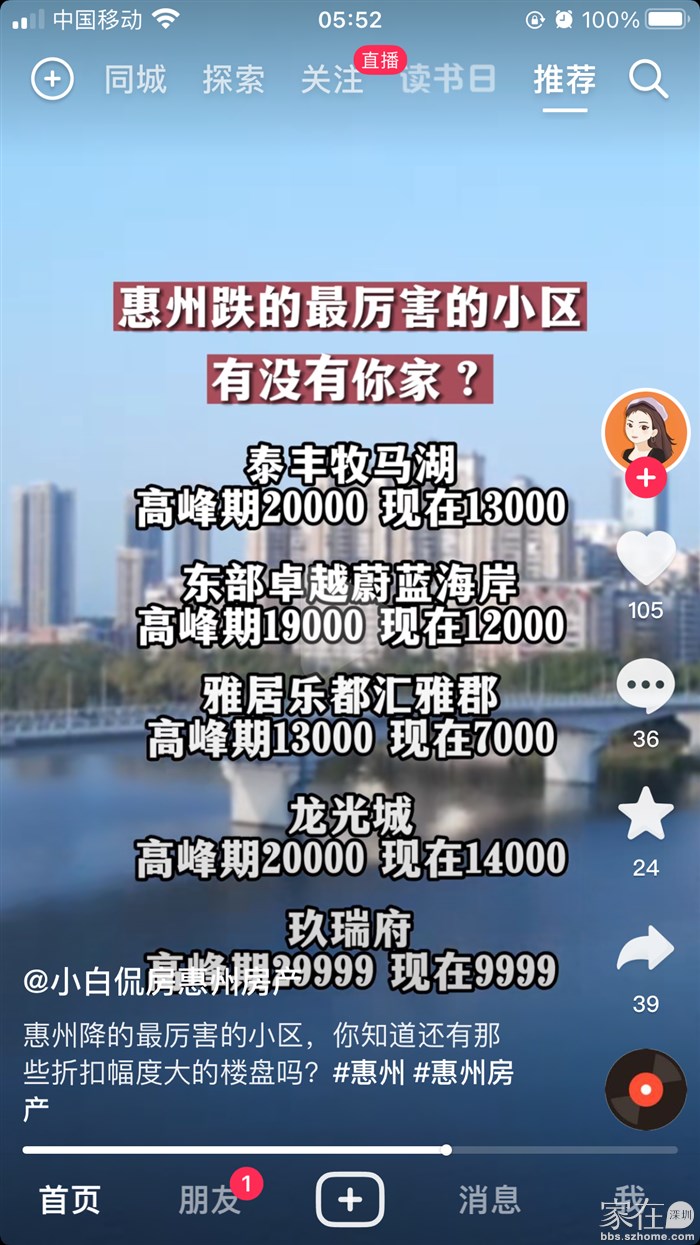Screen dimensions: 700x1245
Task: Open the 关注 tab
Action: [332, 80]
